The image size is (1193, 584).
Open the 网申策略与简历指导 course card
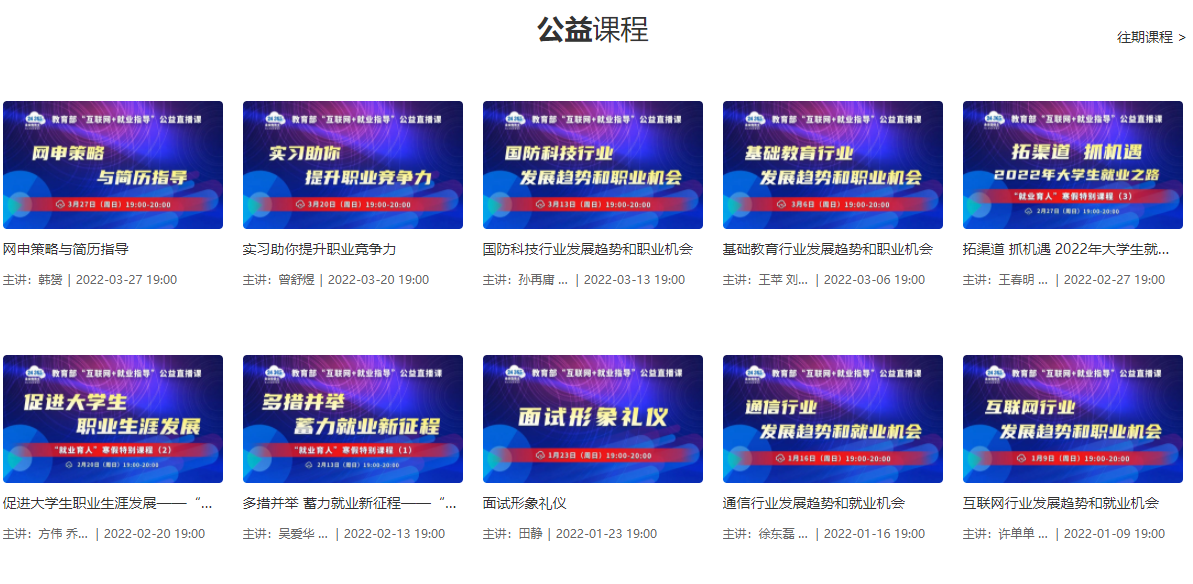pos(113,165)
